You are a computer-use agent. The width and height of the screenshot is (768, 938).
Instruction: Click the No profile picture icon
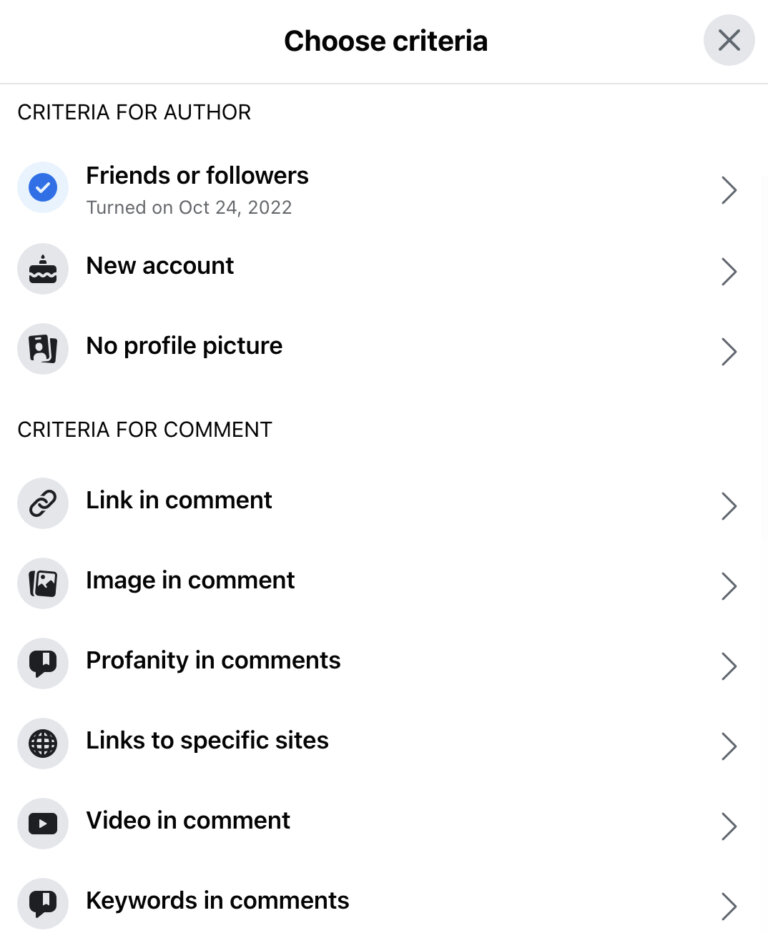point(42,348)
